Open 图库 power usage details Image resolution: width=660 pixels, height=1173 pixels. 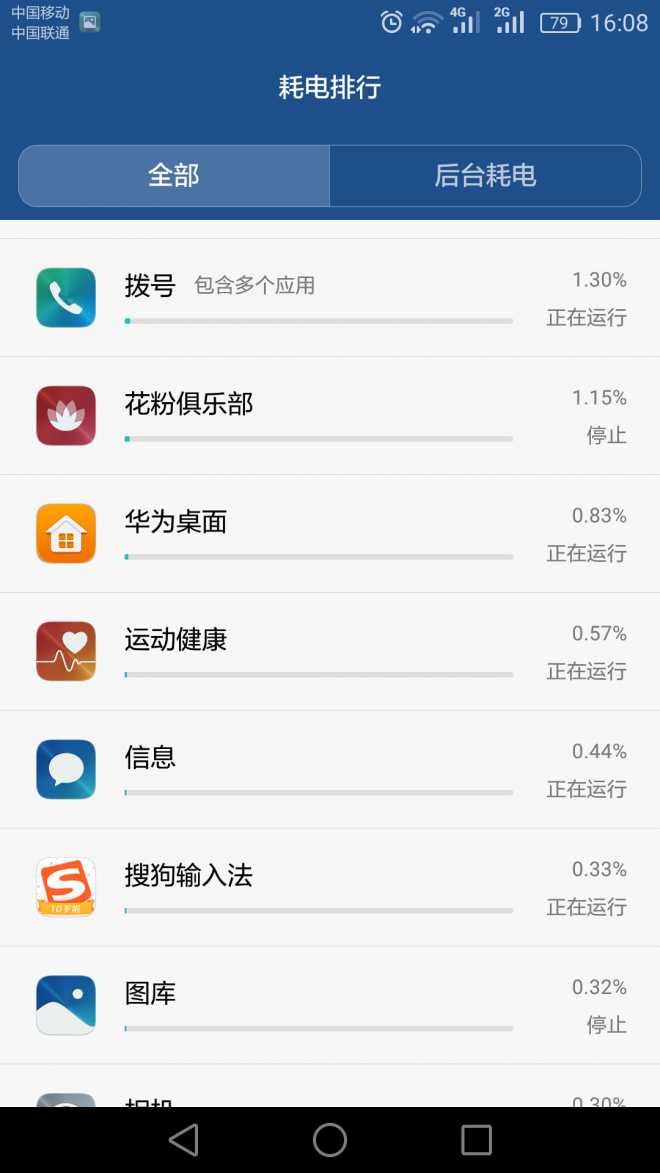330,1005
